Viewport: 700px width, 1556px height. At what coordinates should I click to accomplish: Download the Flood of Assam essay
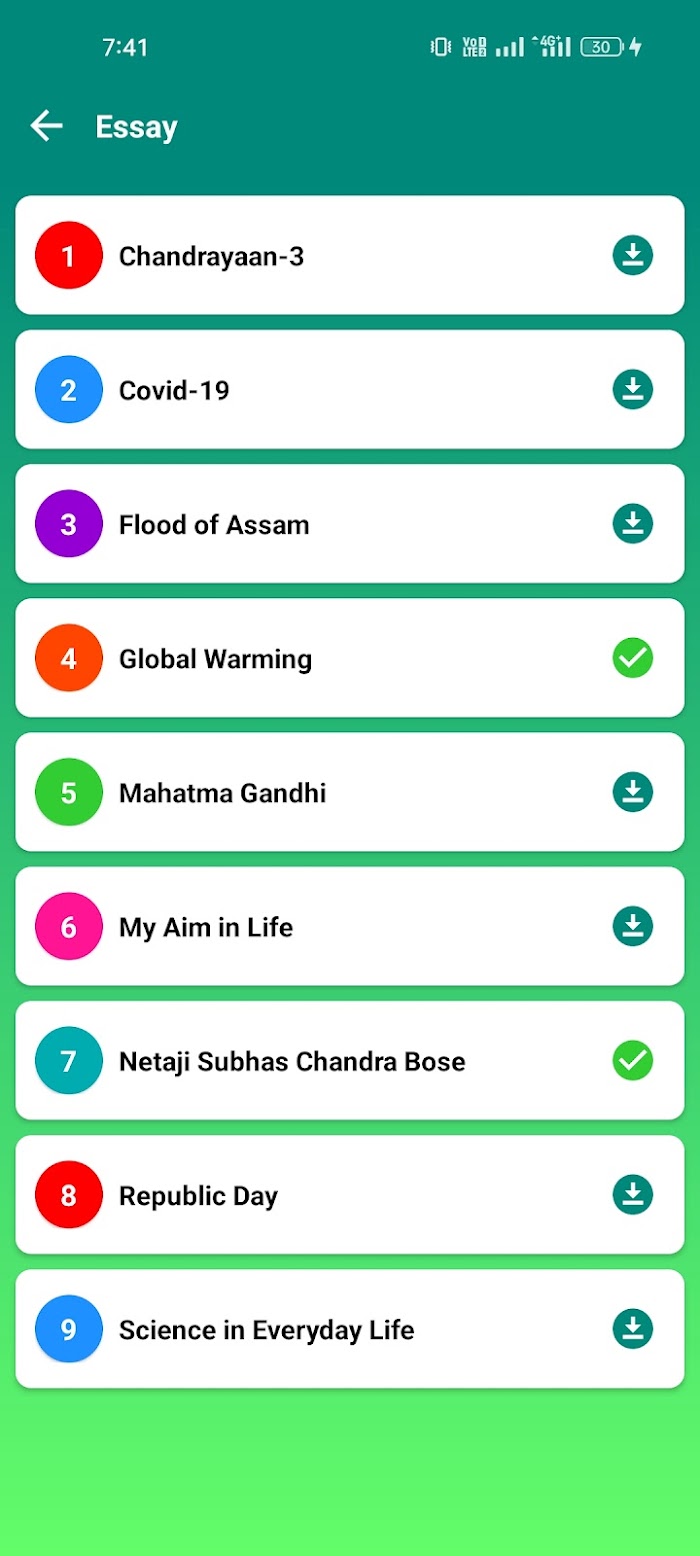point(632,523)
